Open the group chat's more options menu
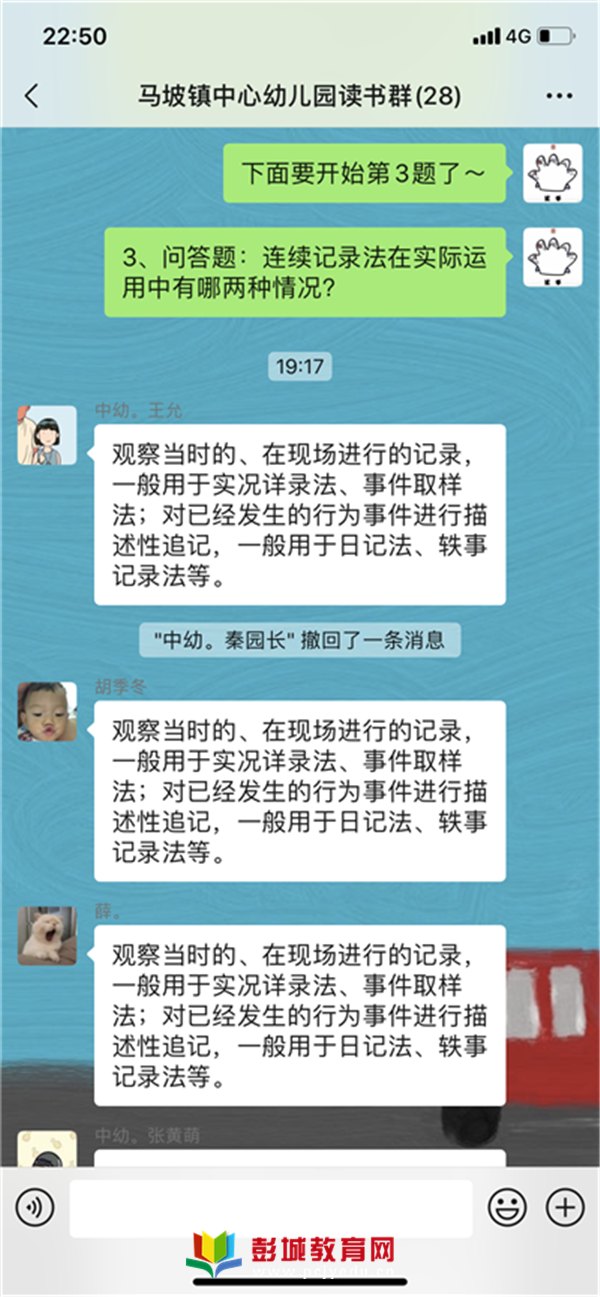The image size is (600, 1297). point(558,97)
